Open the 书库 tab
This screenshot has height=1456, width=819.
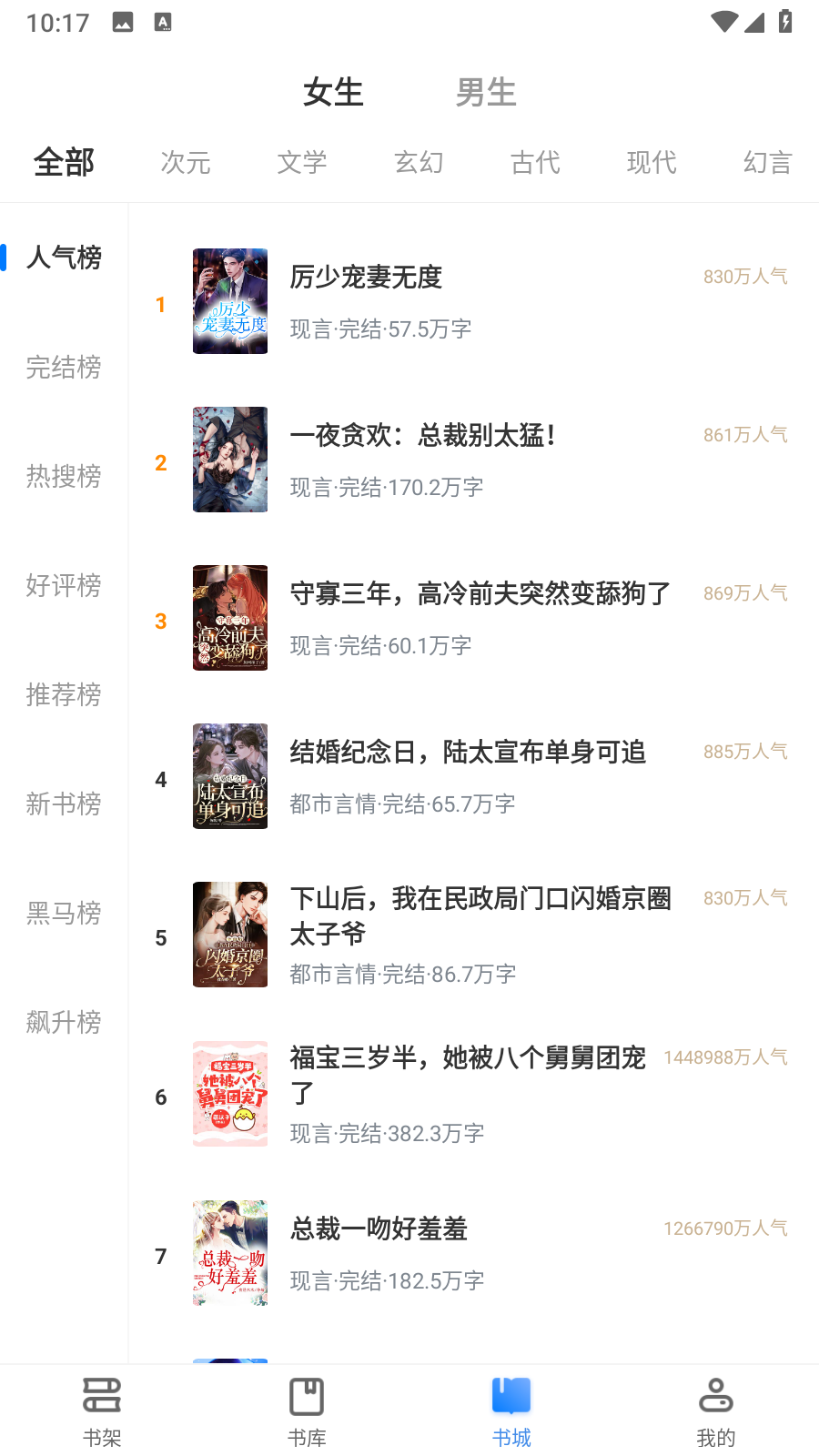pyautogui.click(x=307, y=1411)
